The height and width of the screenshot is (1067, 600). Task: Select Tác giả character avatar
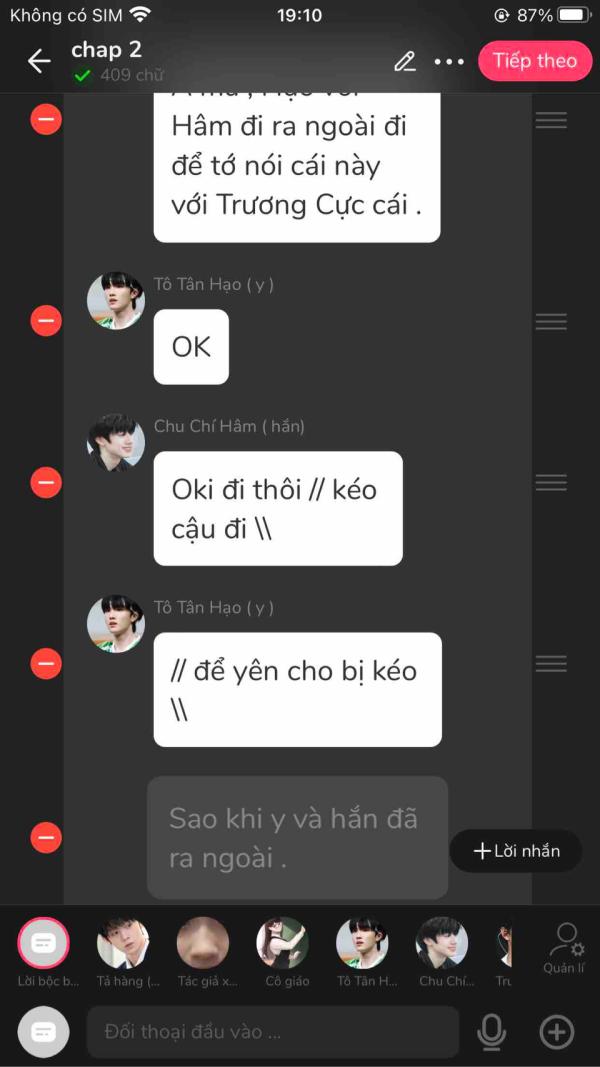pos(203,943)
